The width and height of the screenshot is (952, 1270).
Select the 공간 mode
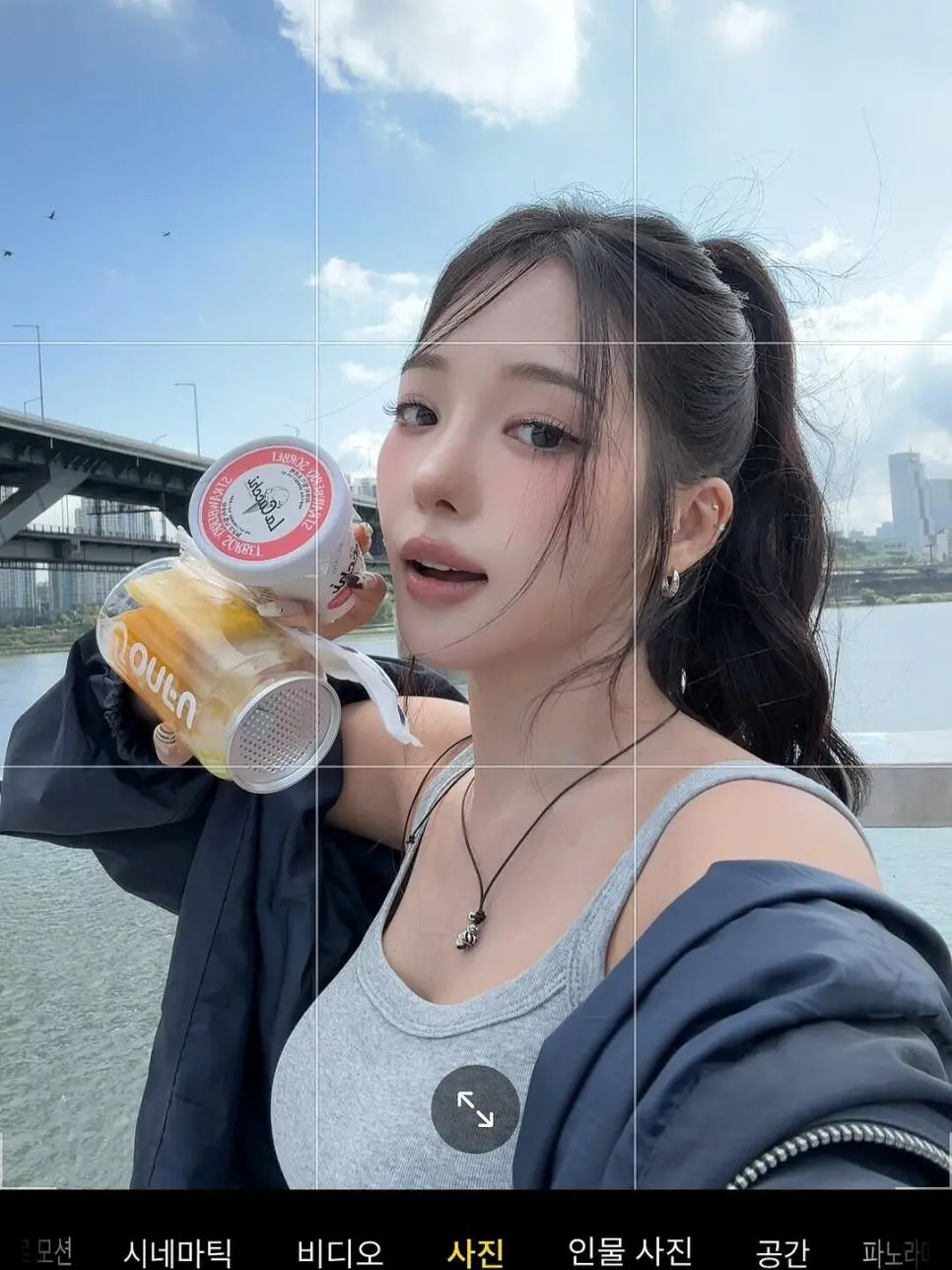click(x=782, y=1251)
